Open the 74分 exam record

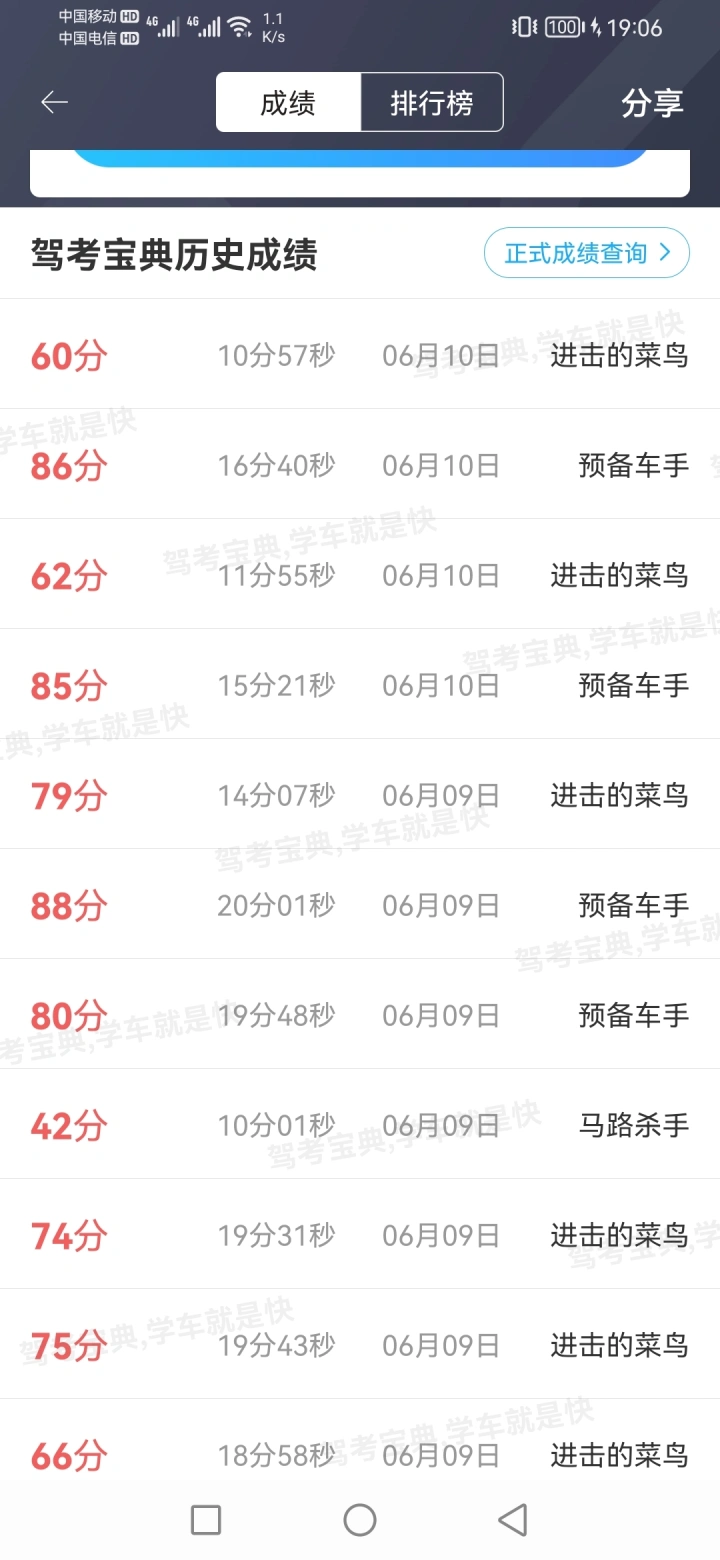pos(360,1234)
